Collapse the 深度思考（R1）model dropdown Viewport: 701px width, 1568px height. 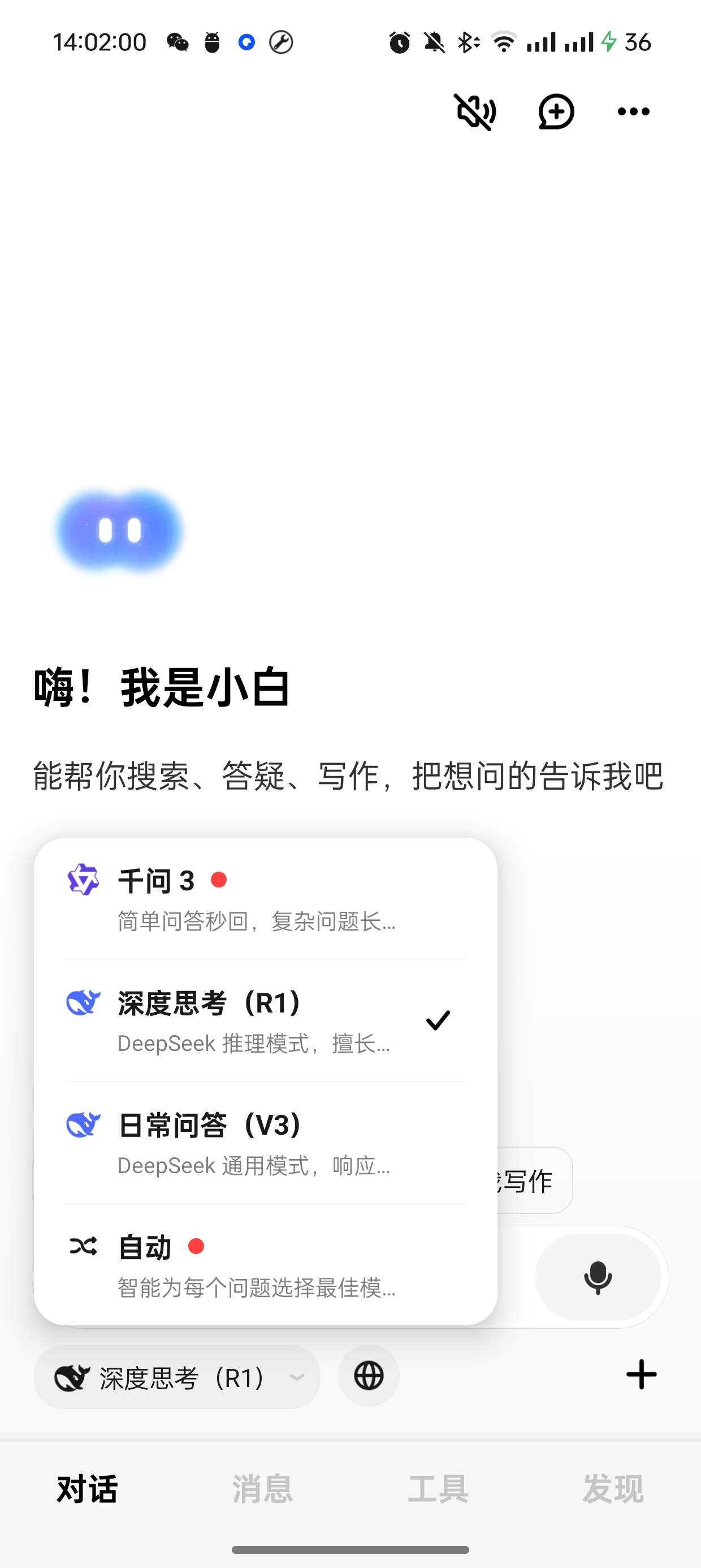176,1377
